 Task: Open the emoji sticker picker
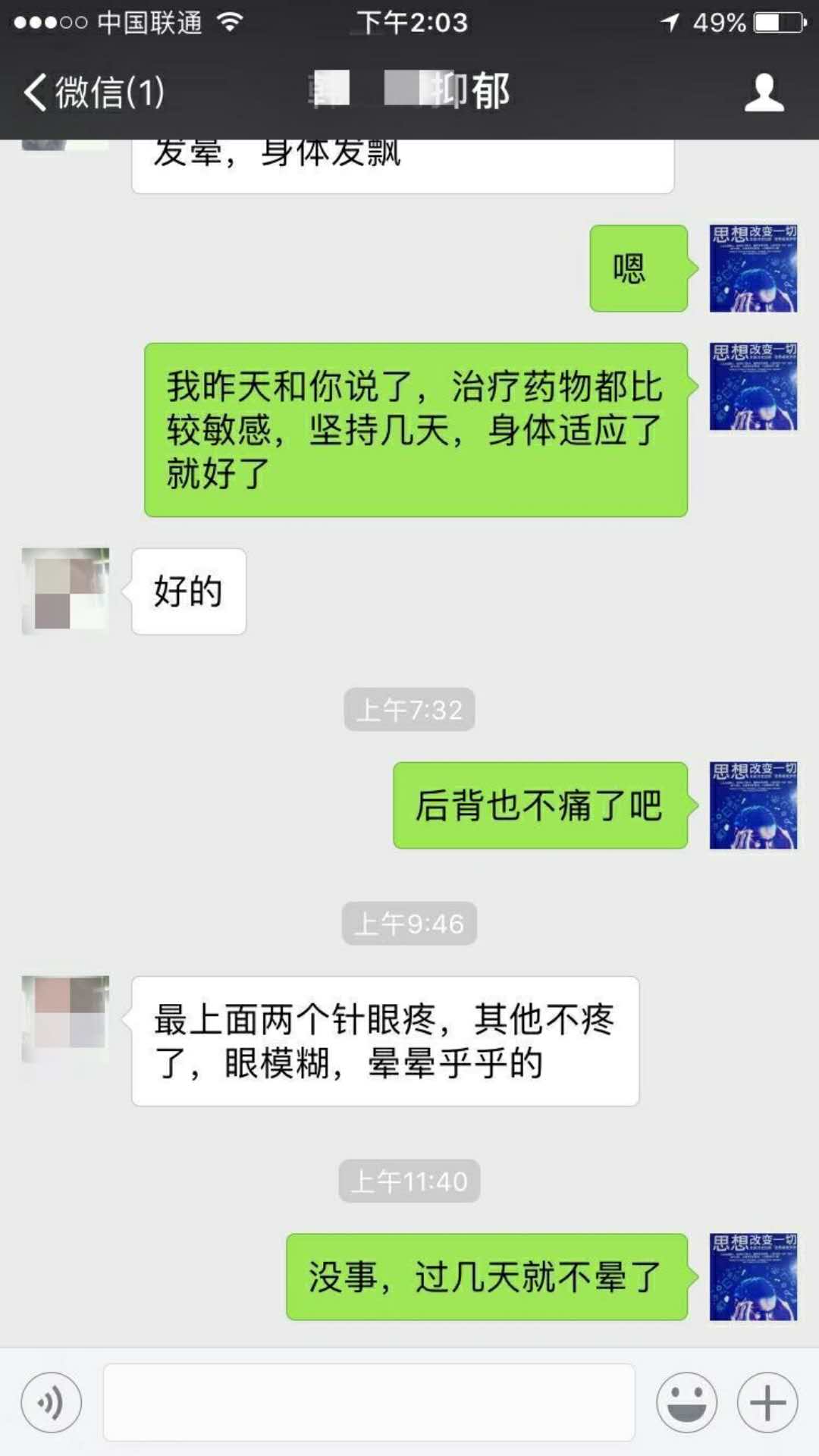click(x=686, y=1402)
